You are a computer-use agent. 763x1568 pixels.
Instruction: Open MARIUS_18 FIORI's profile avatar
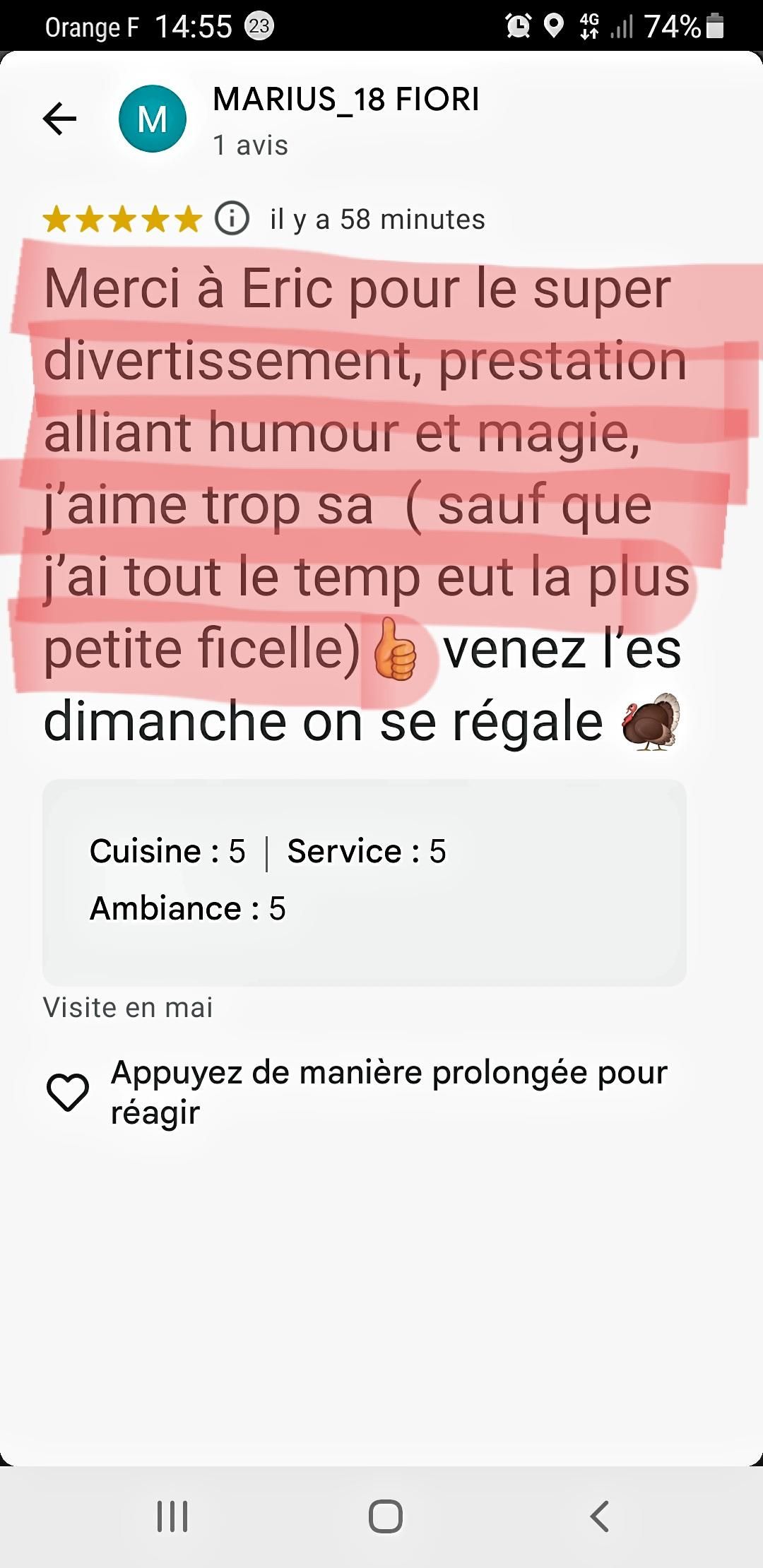[x=152, y=119]
